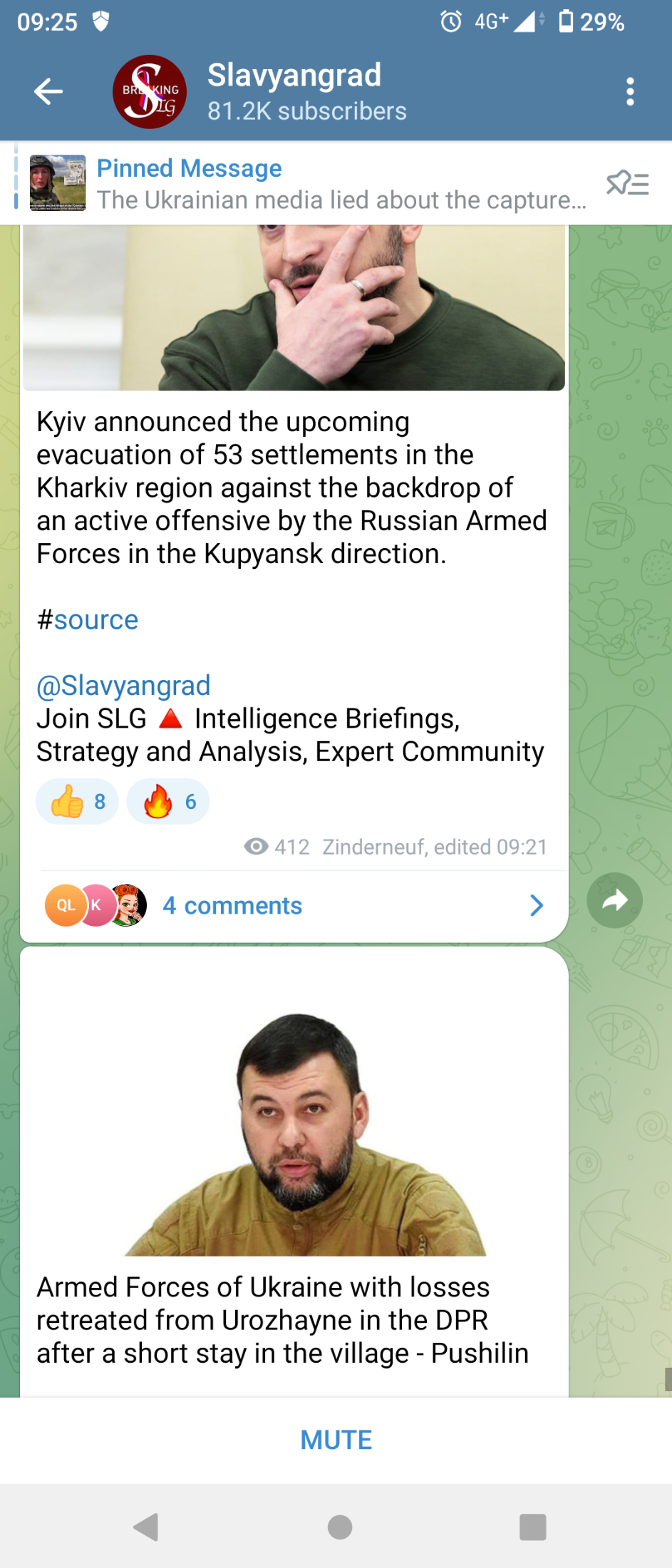Go back using the header arrow
The width and height of the screenshot is (672, 1568).
click(48, 91)
